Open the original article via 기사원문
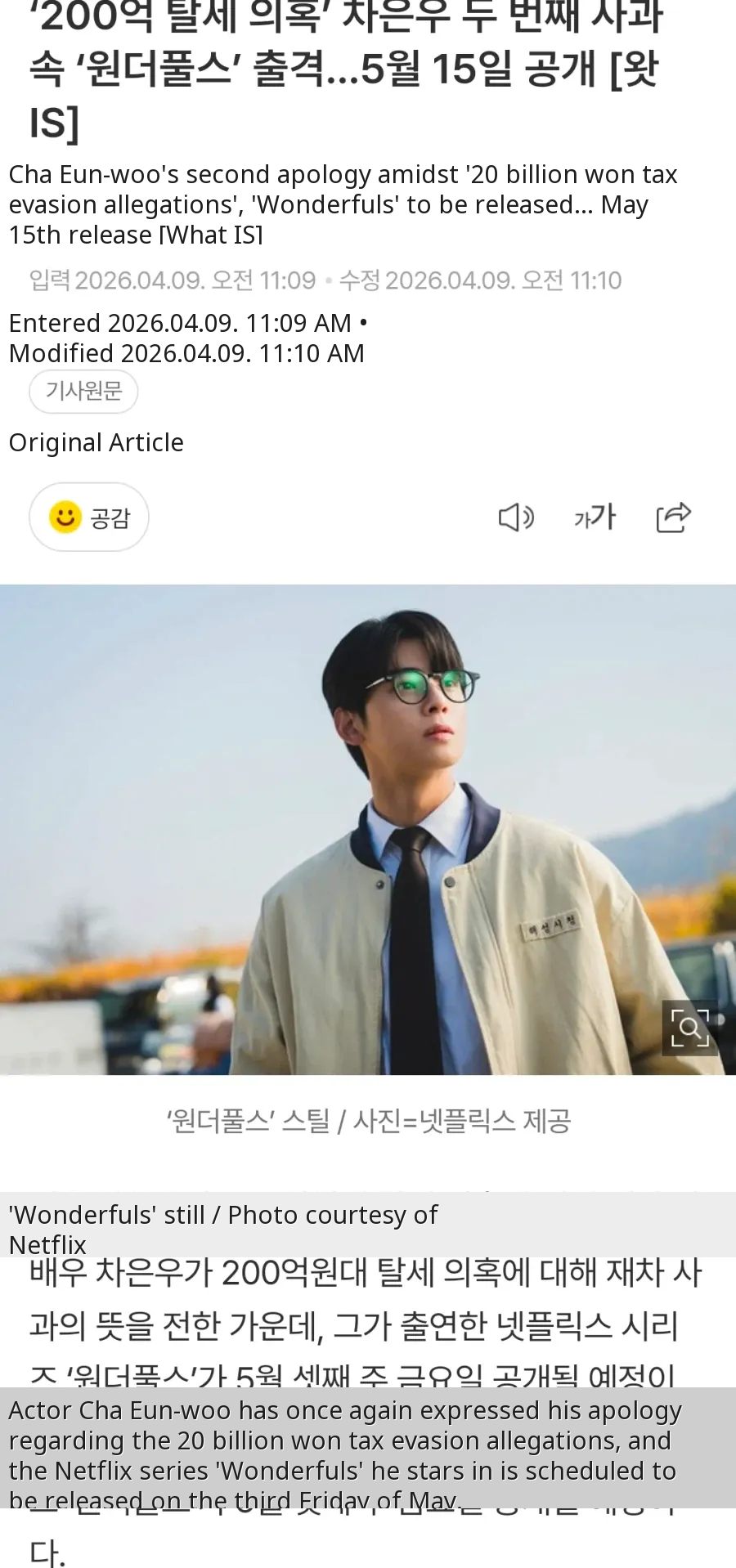 [83, 392]
